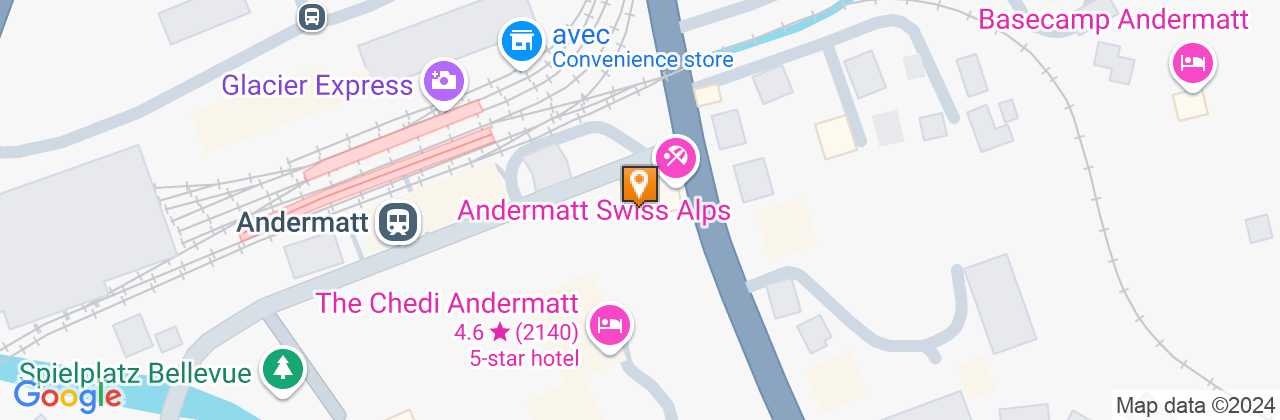
Task: Open the Spielplatz Bellevue park marker
Action: coord(283,370)
